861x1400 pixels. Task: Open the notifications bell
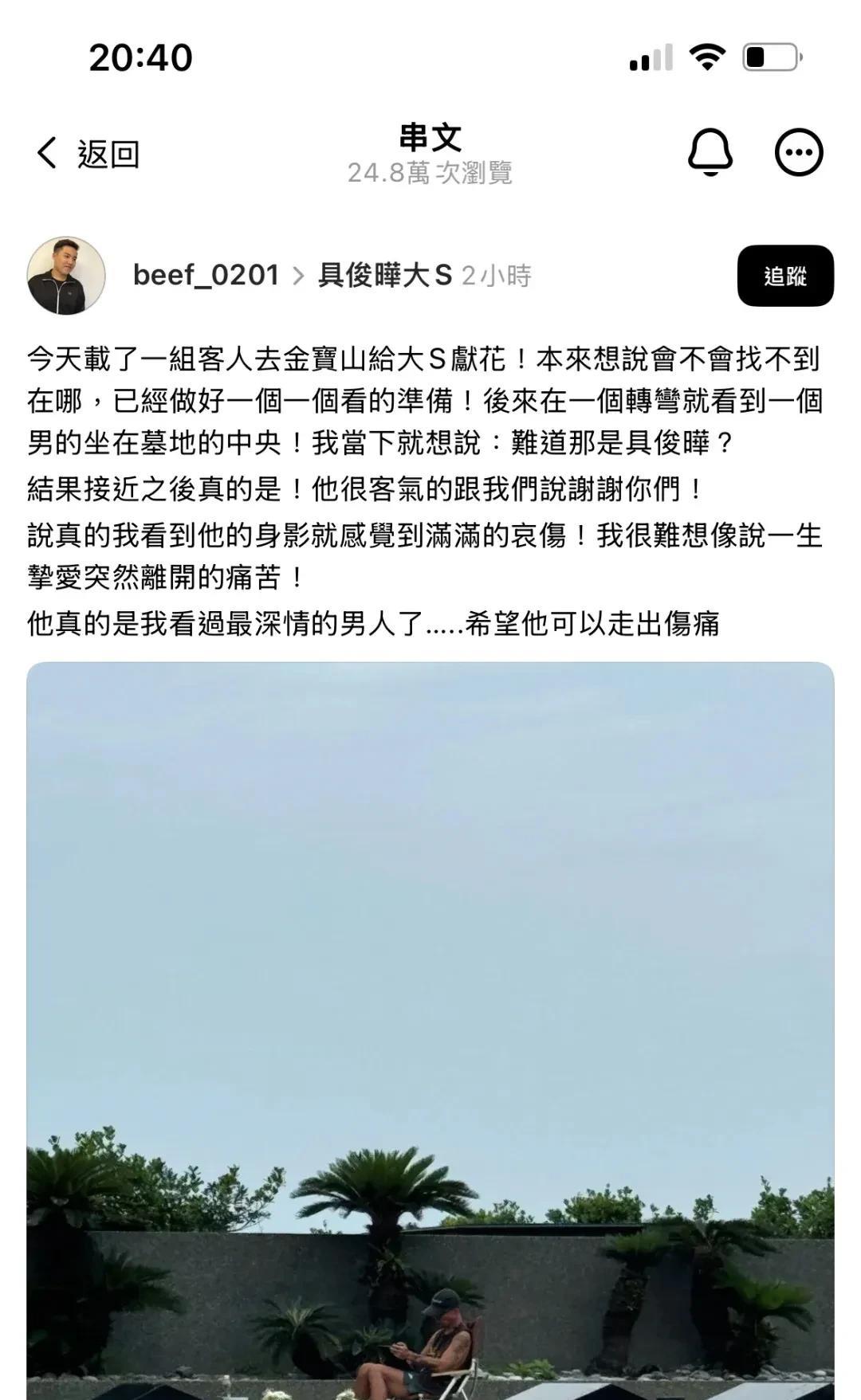point(710,151)
